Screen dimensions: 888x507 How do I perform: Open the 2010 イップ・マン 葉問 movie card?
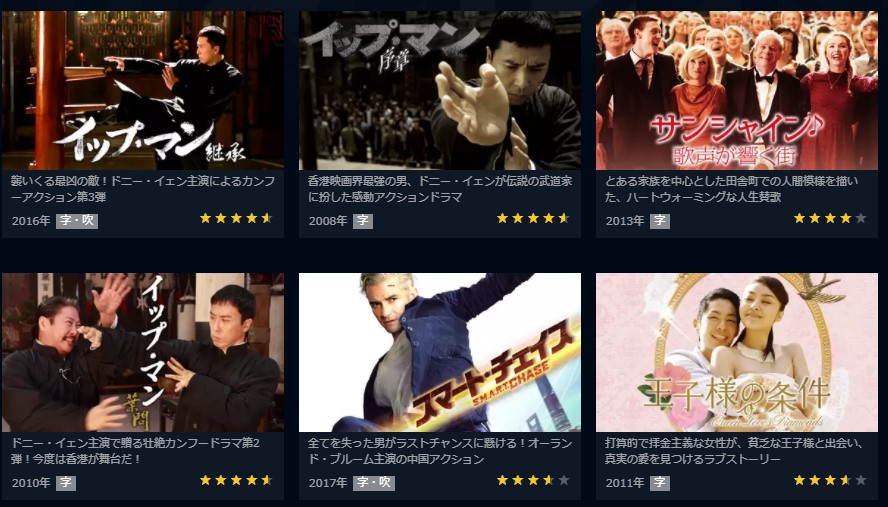142,352
